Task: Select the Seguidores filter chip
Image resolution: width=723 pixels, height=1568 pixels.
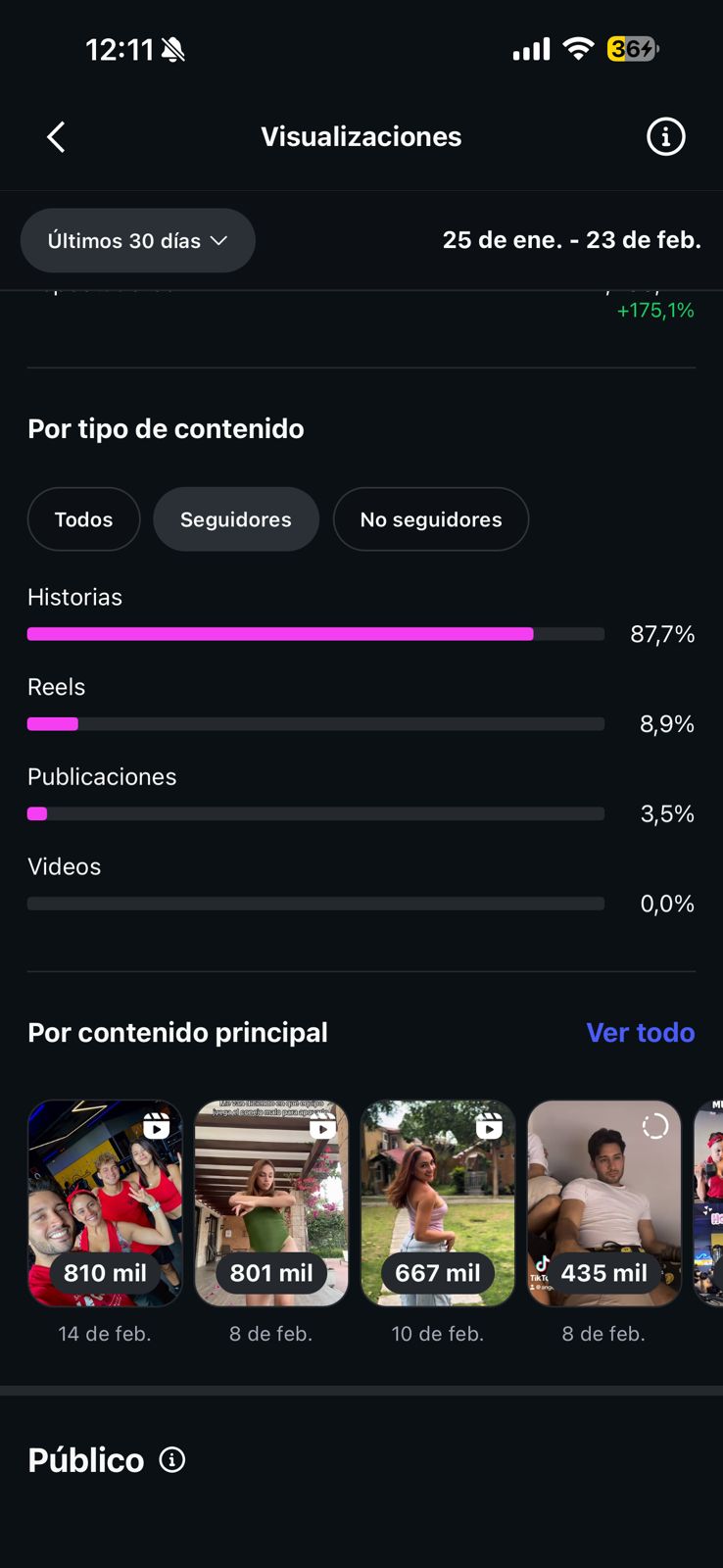Action: pos(236,519)
